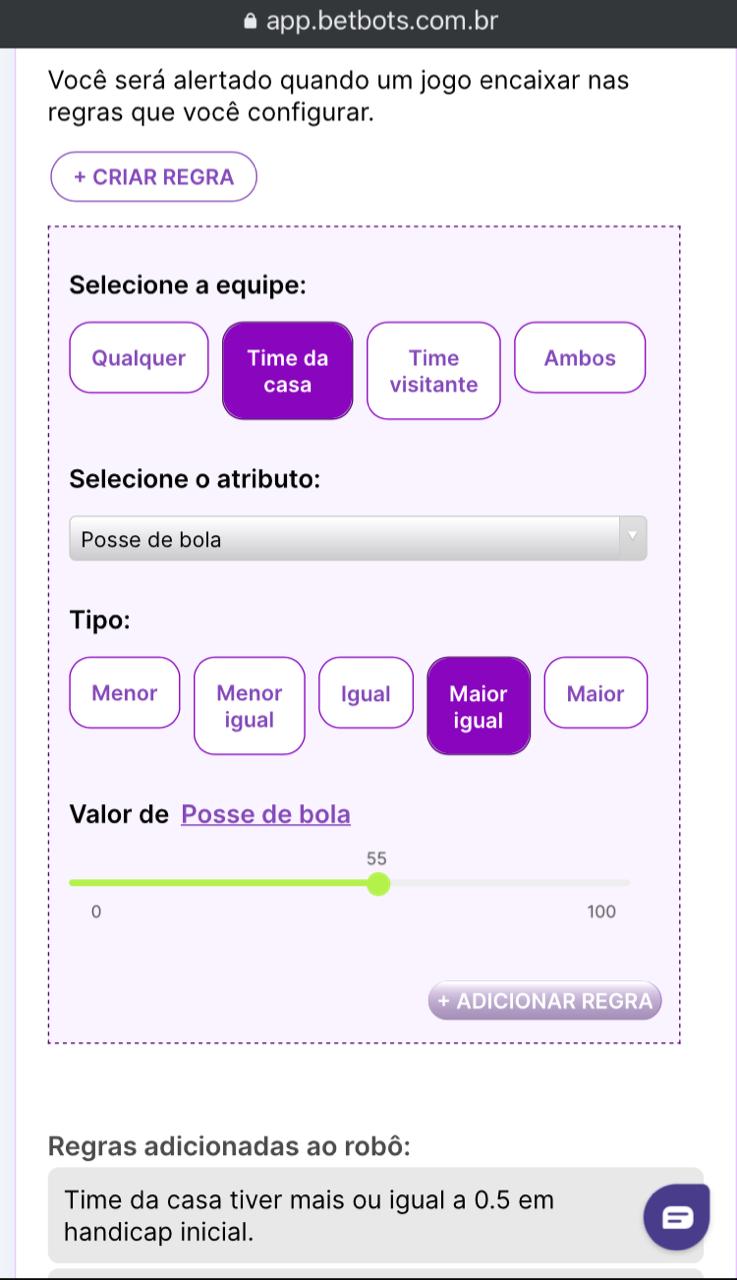737x1280 pixels.
Task: Choose the Time da casa option
Action: tap(288, 371)
